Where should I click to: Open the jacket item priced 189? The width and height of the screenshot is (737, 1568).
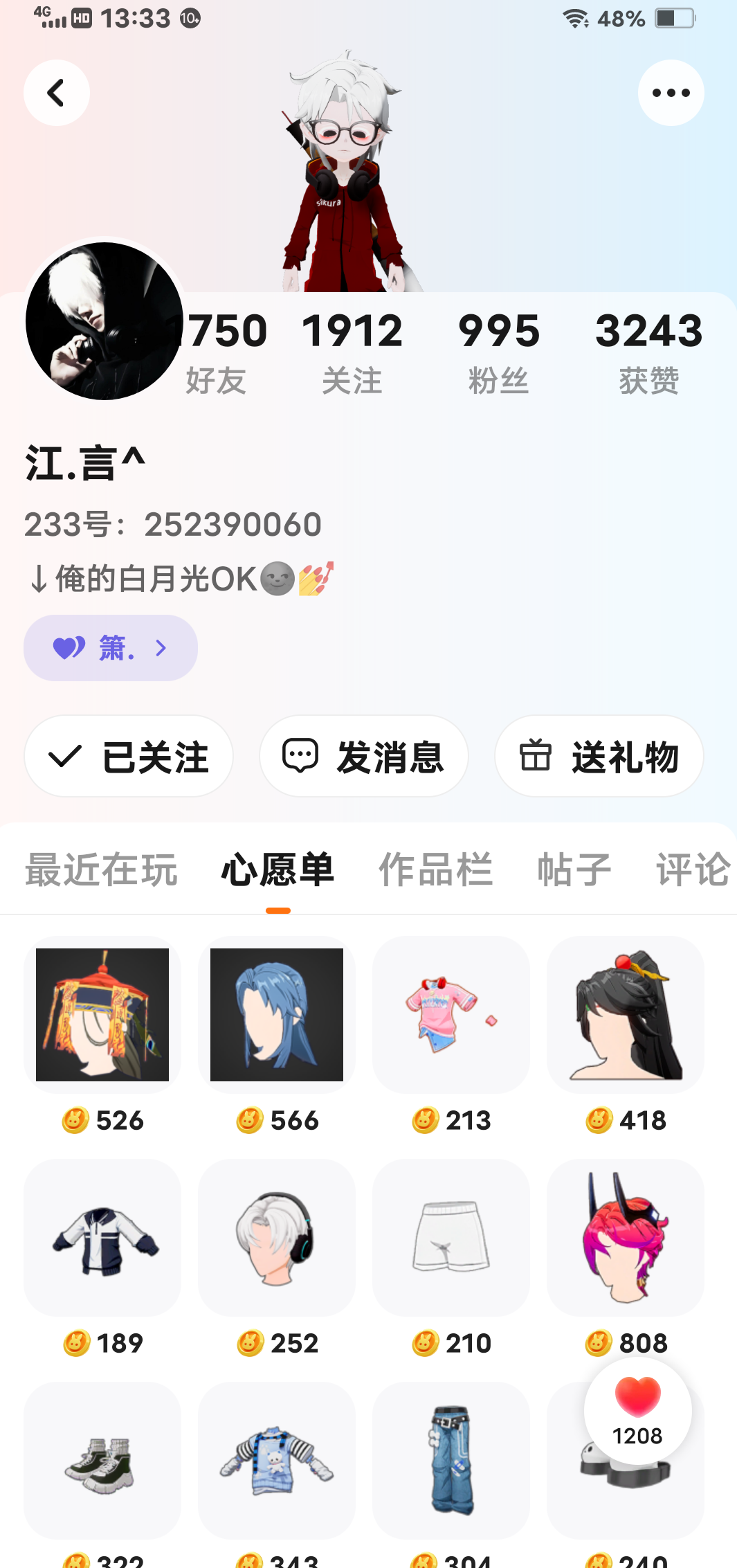point(102,1238)
